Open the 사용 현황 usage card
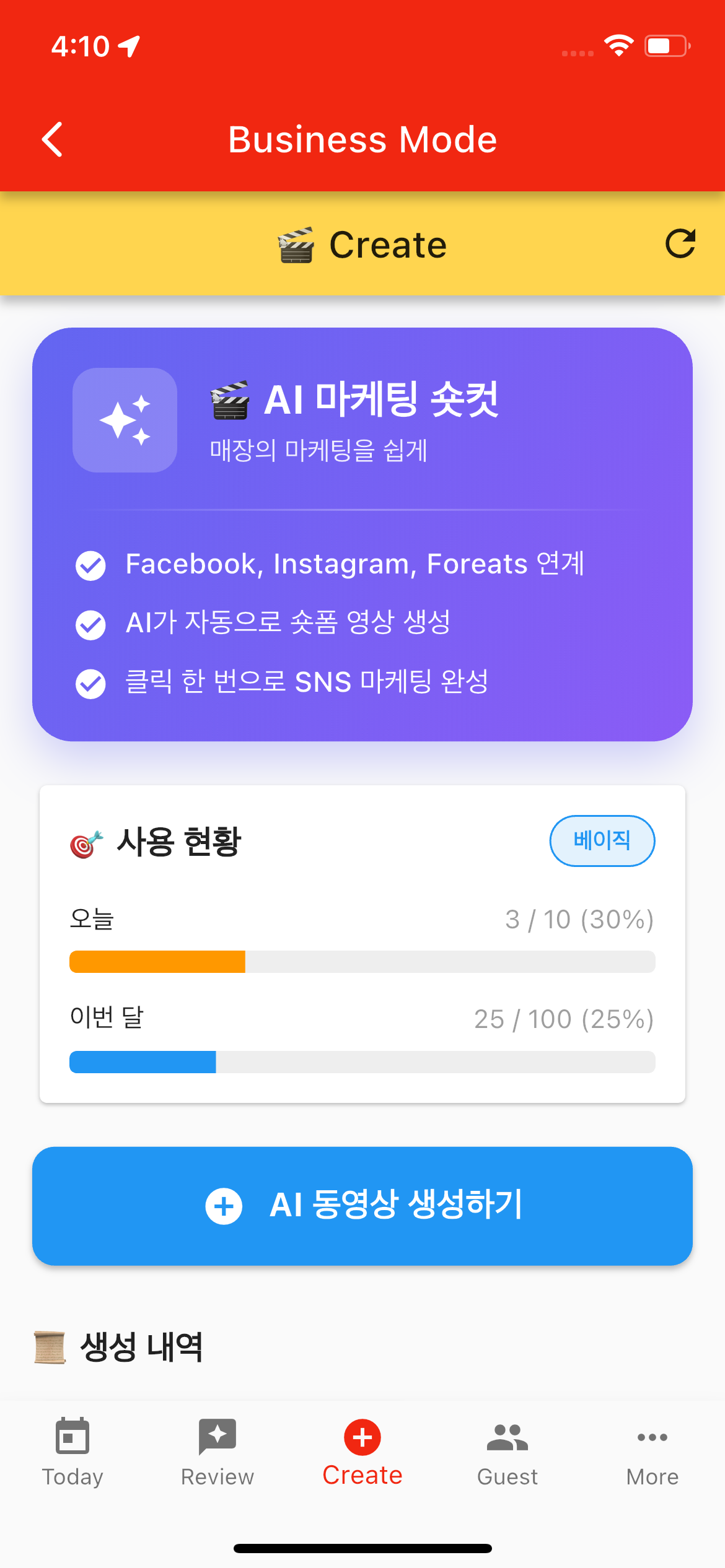 click(362, 941)
